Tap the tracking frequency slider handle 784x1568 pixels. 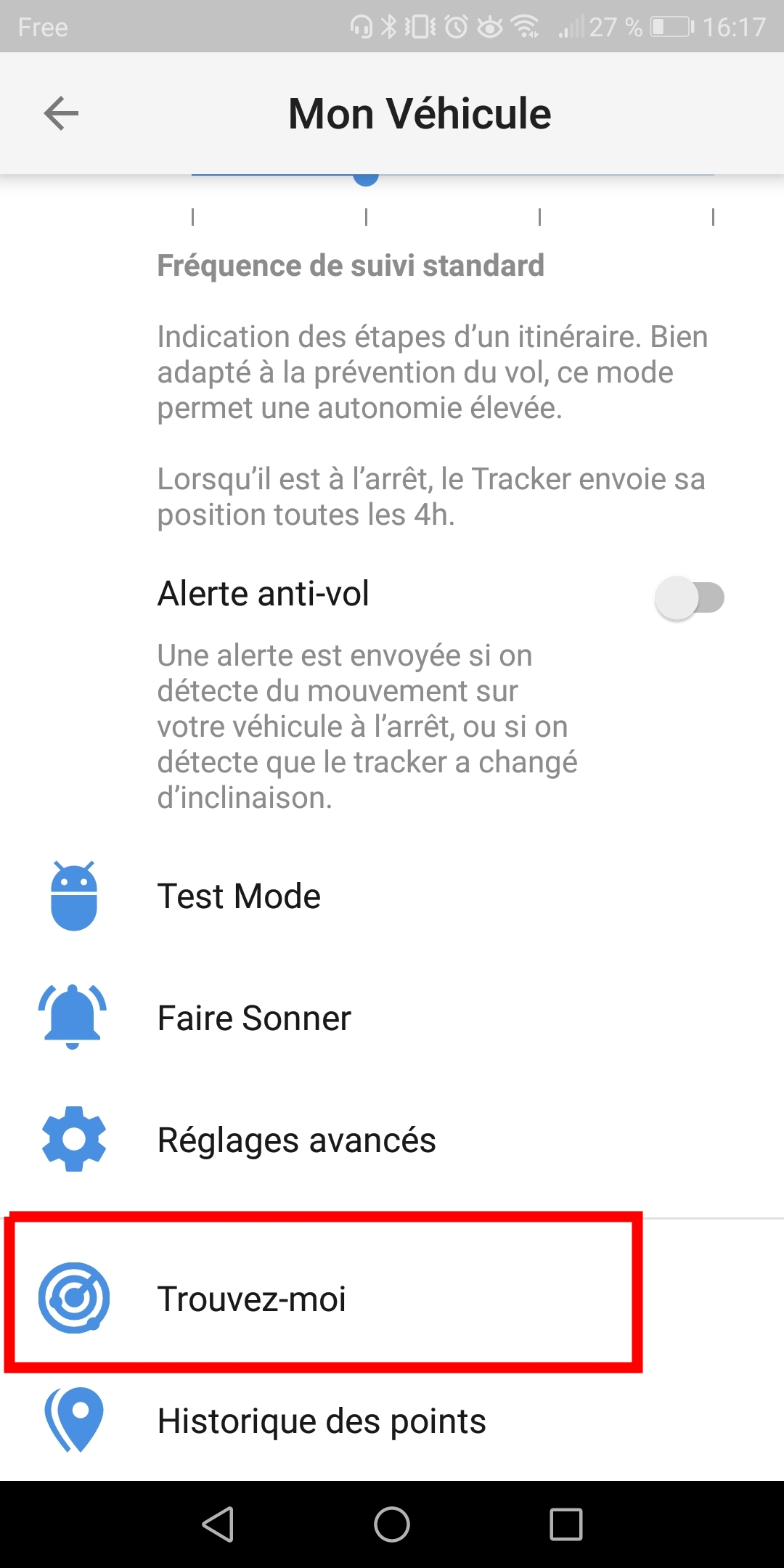(x=366, y=176)
